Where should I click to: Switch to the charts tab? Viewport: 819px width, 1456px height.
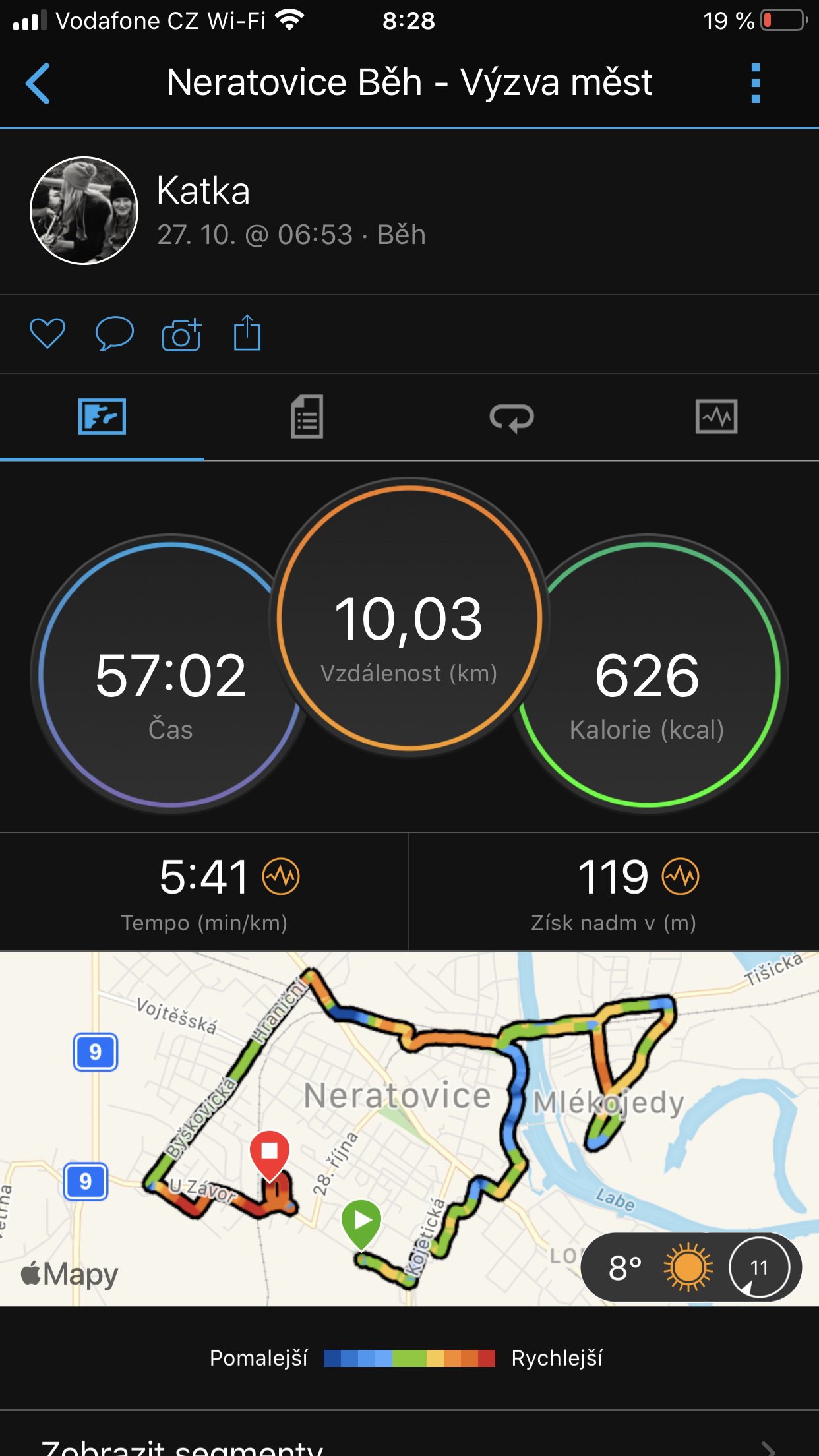(x=717, y=416)
